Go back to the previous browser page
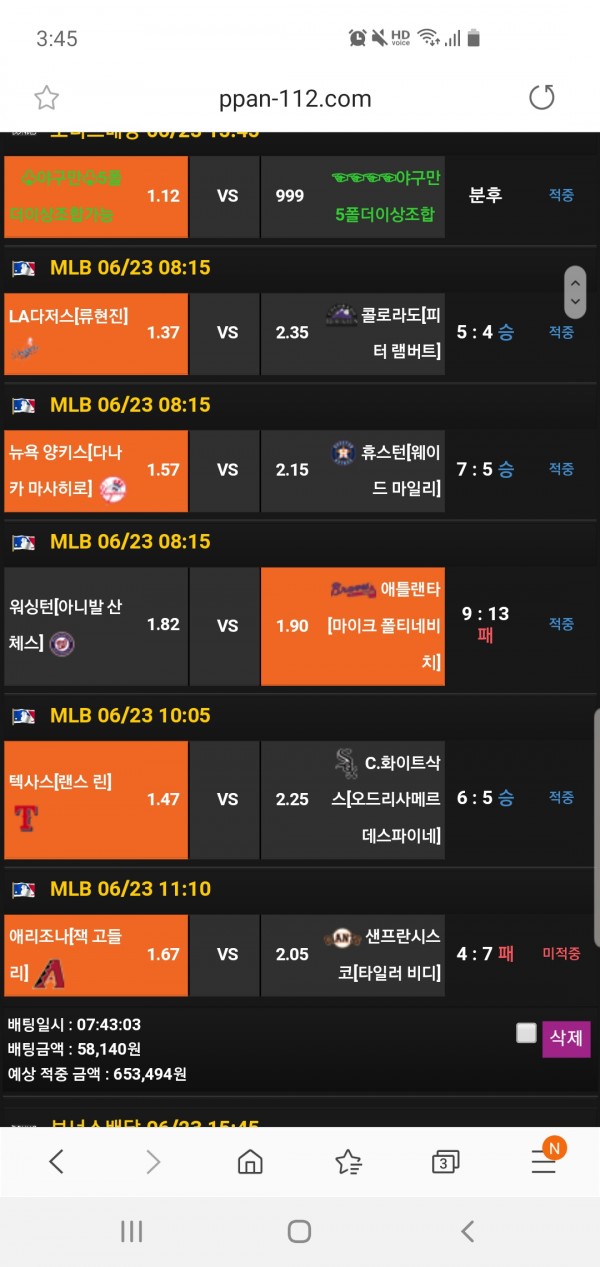This screenshot has width=600, height=1267. (57, 1161)
